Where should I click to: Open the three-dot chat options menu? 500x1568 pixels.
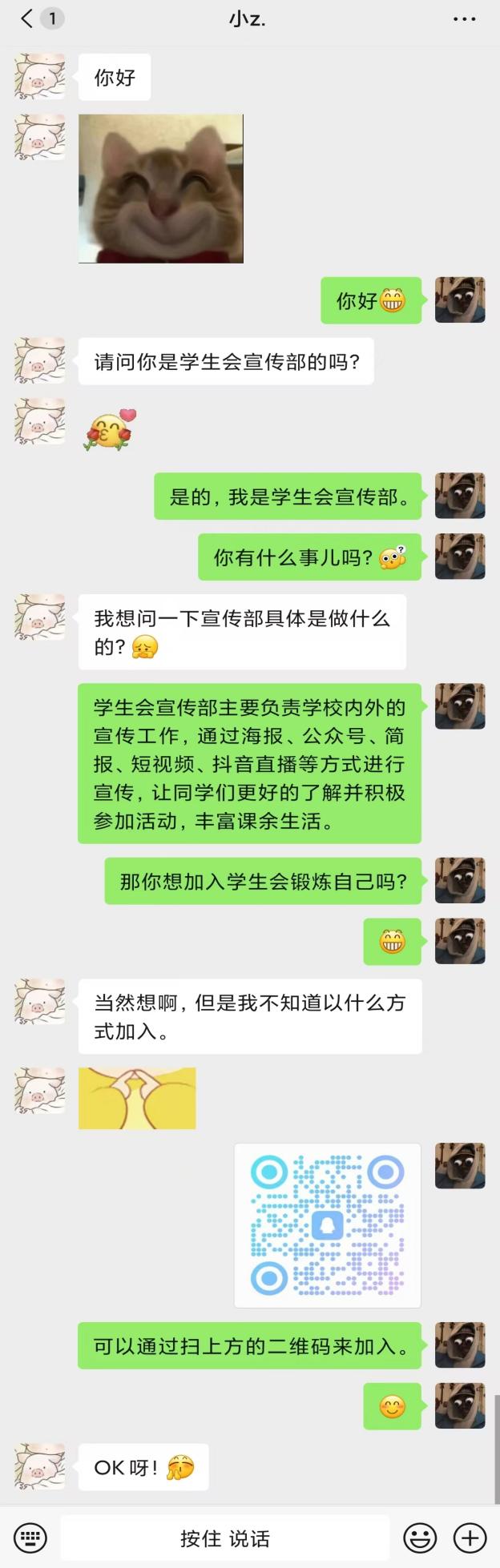click(465, 19)
